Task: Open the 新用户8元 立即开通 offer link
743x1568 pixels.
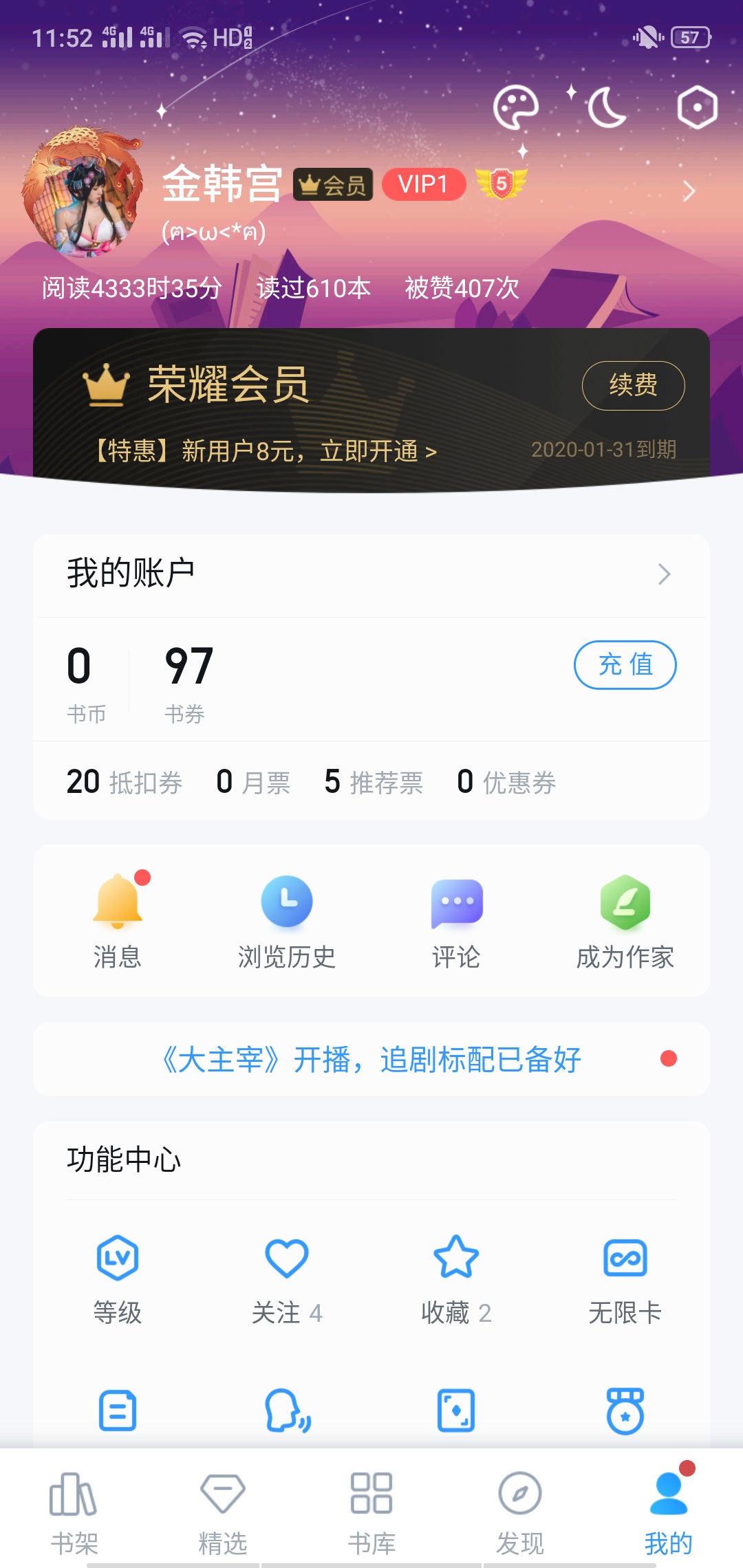Action: tap(266, 451)
